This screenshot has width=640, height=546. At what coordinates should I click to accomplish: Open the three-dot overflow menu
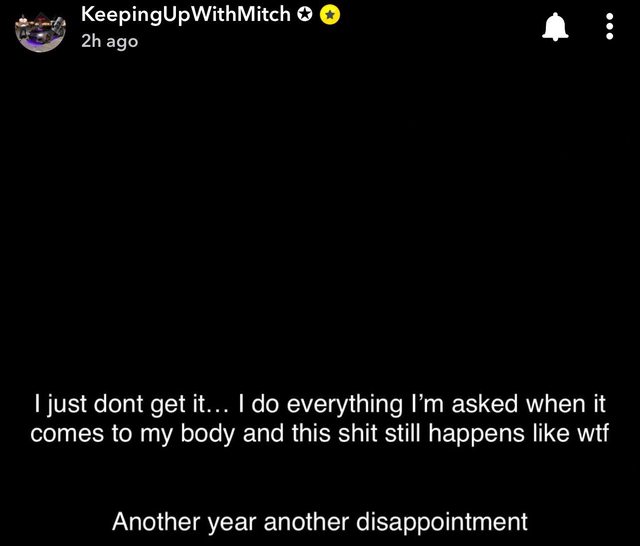[609, 27]
